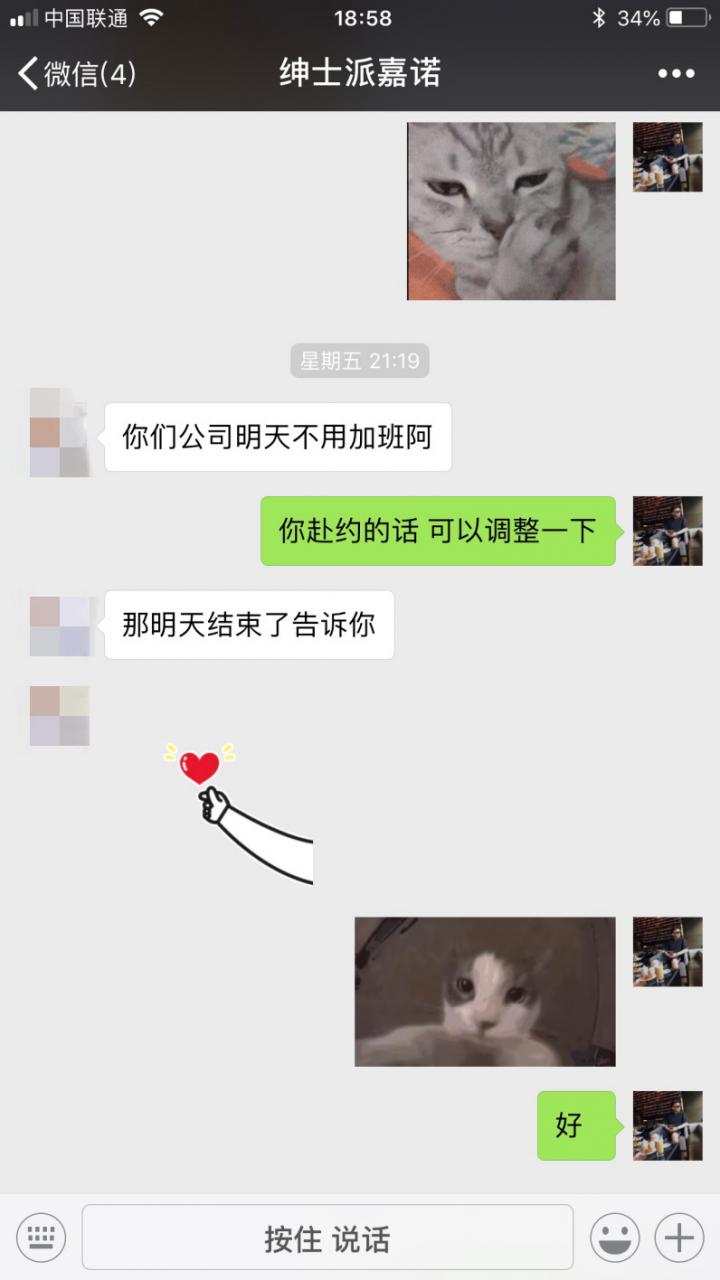Open the finger heart sticker

pyautogui.click(x=240, y=813)
